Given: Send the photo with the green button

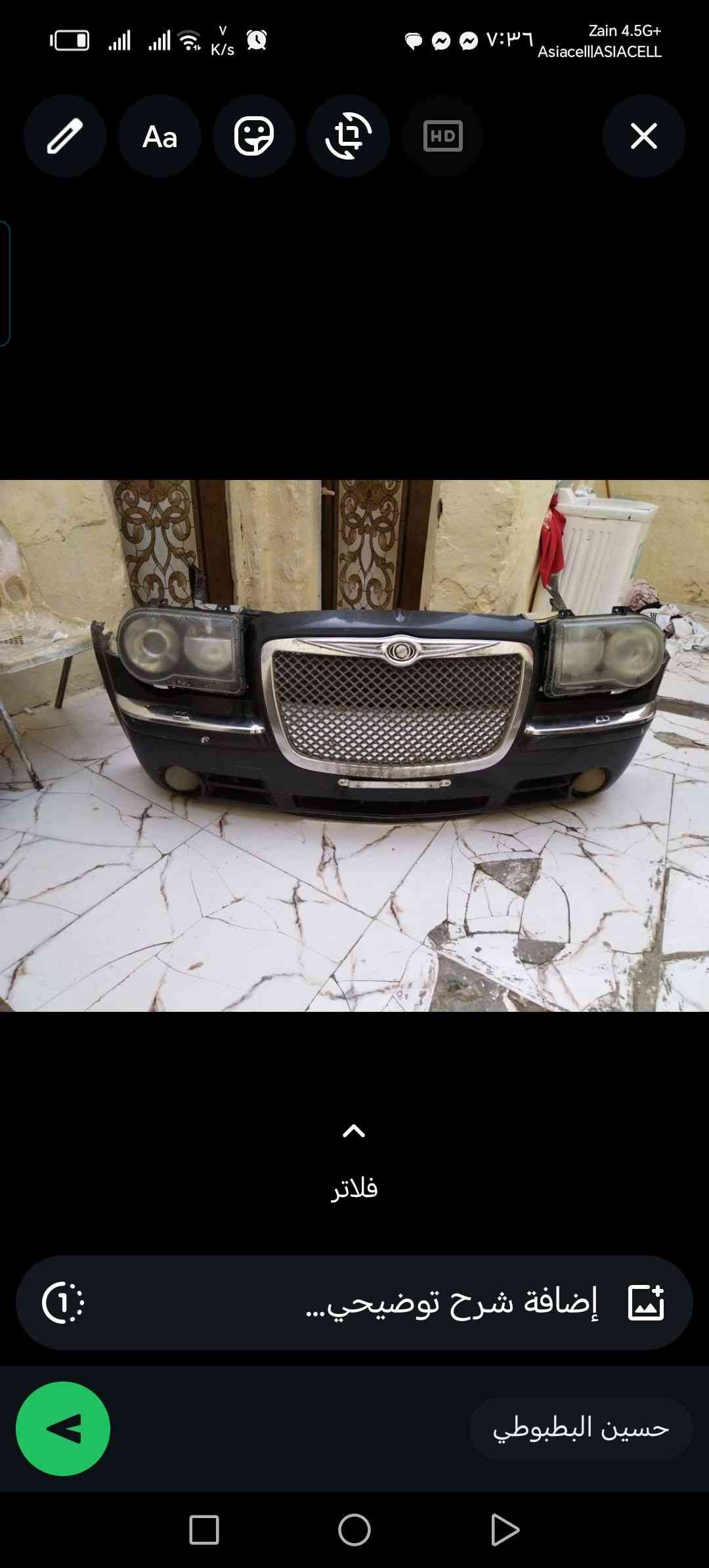Looking at the screenshot, I should point(63,1429).
